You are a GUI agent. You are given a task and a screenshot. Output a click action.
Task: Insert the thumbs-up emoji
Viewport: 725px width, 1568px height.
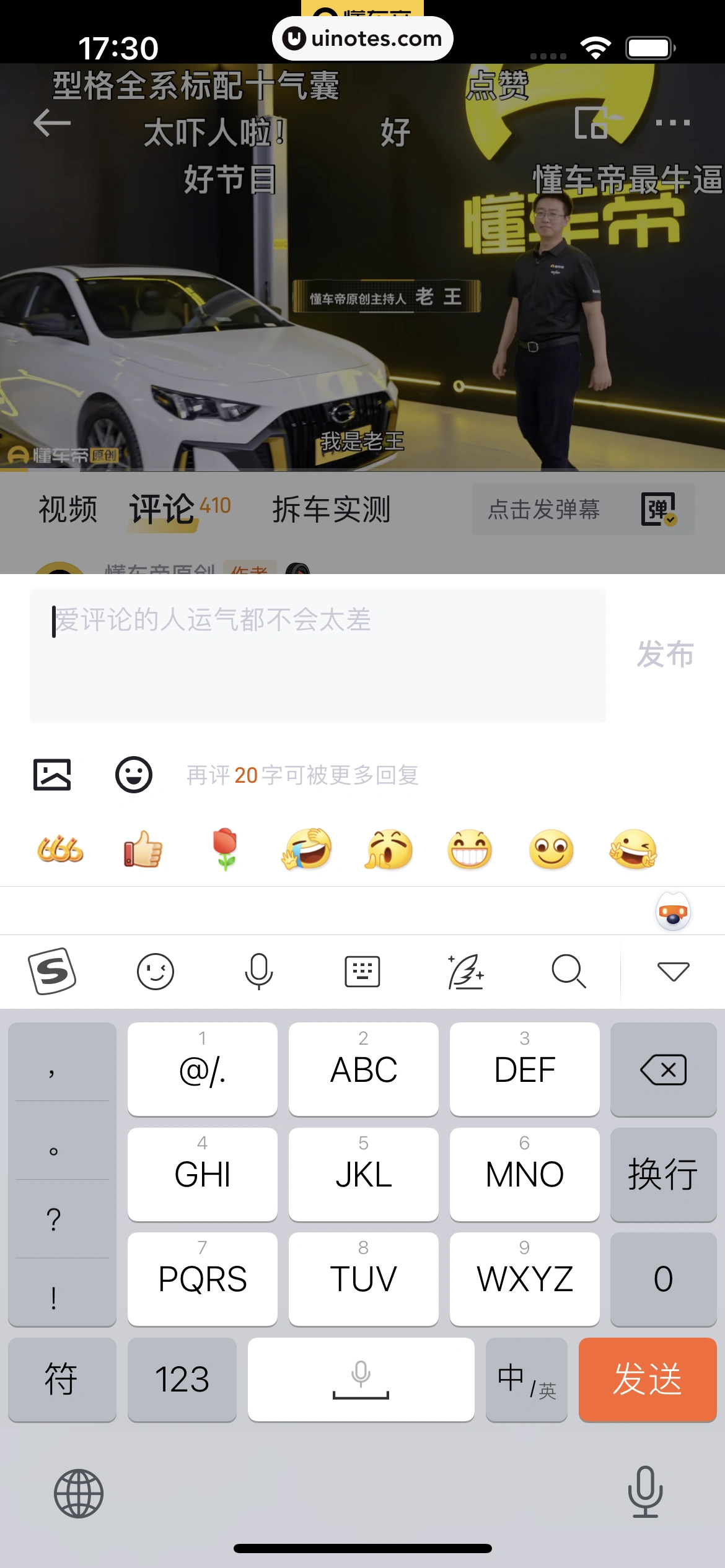143,850
